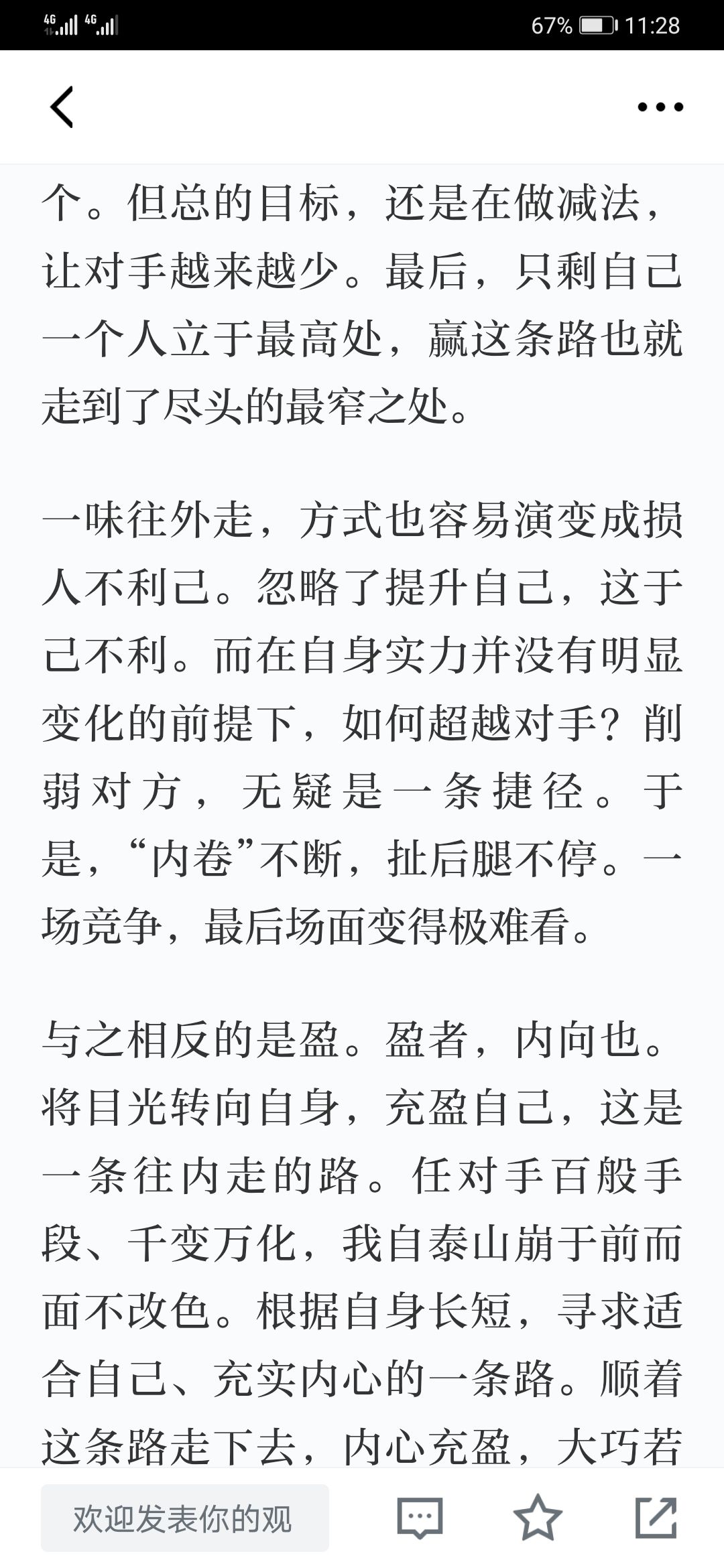
Task: Open the three-dot more options menu
Action: pos(660,107)
